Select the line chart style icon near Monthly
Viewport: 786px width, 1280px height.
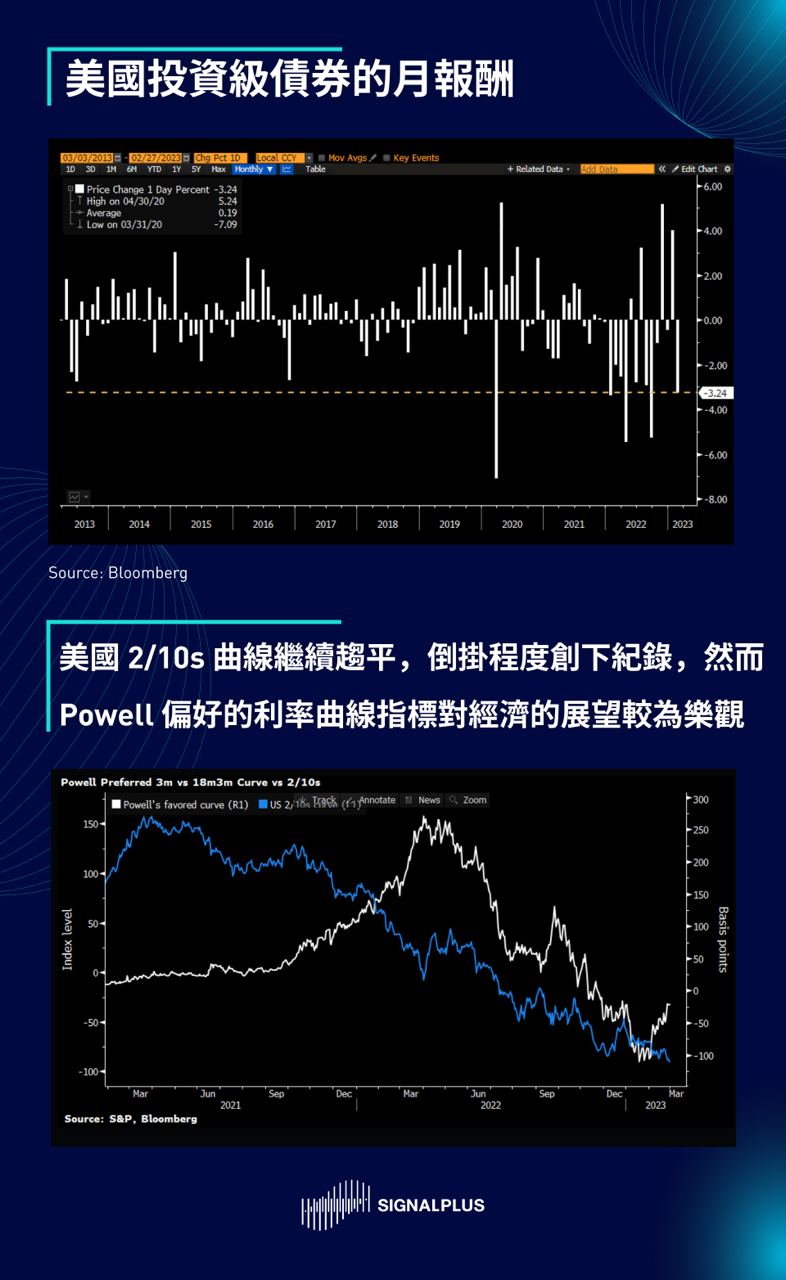click(285, 169)
